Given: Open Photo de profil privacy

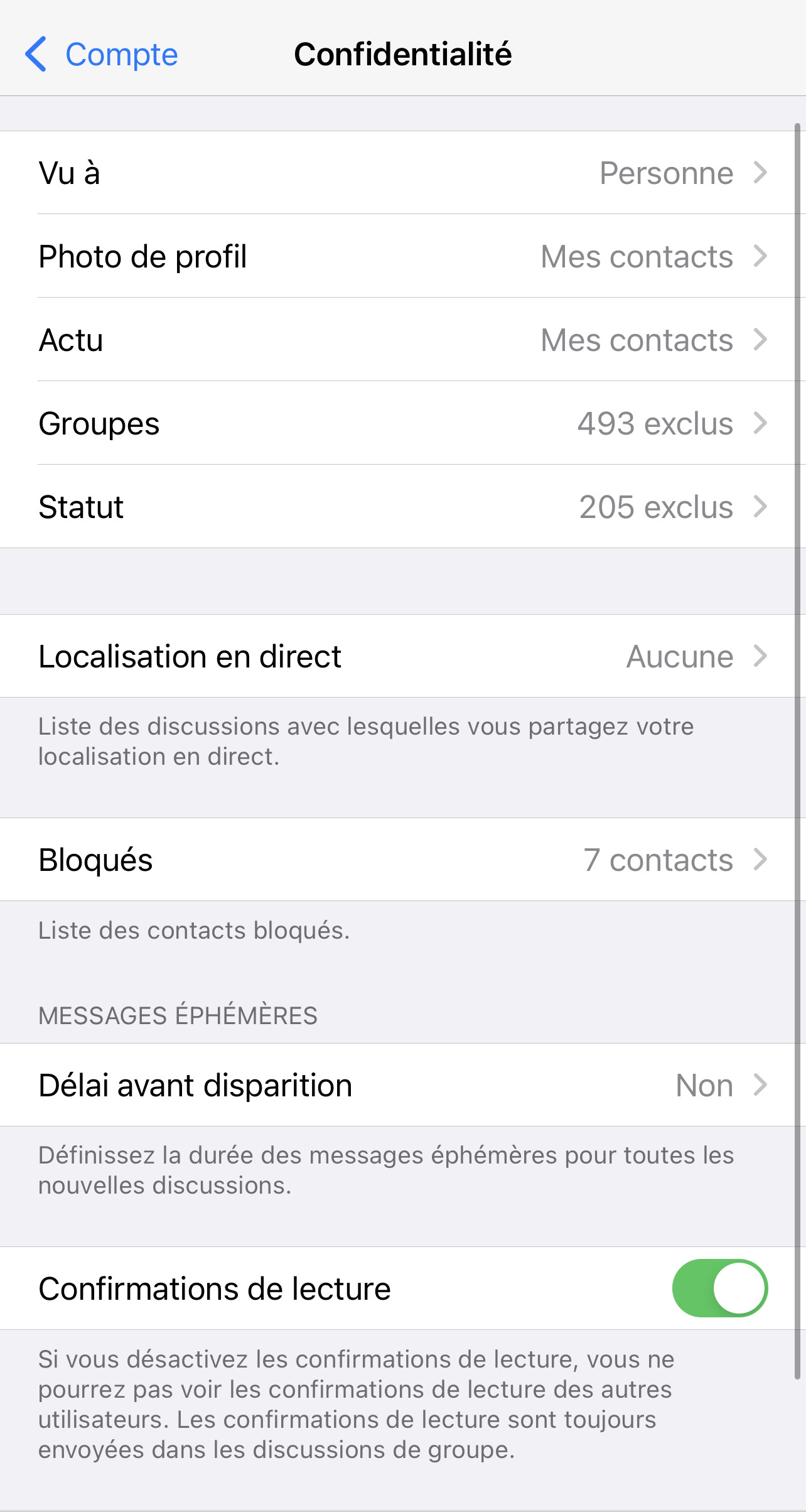Looking at the screenshot, I should [402, 256].
